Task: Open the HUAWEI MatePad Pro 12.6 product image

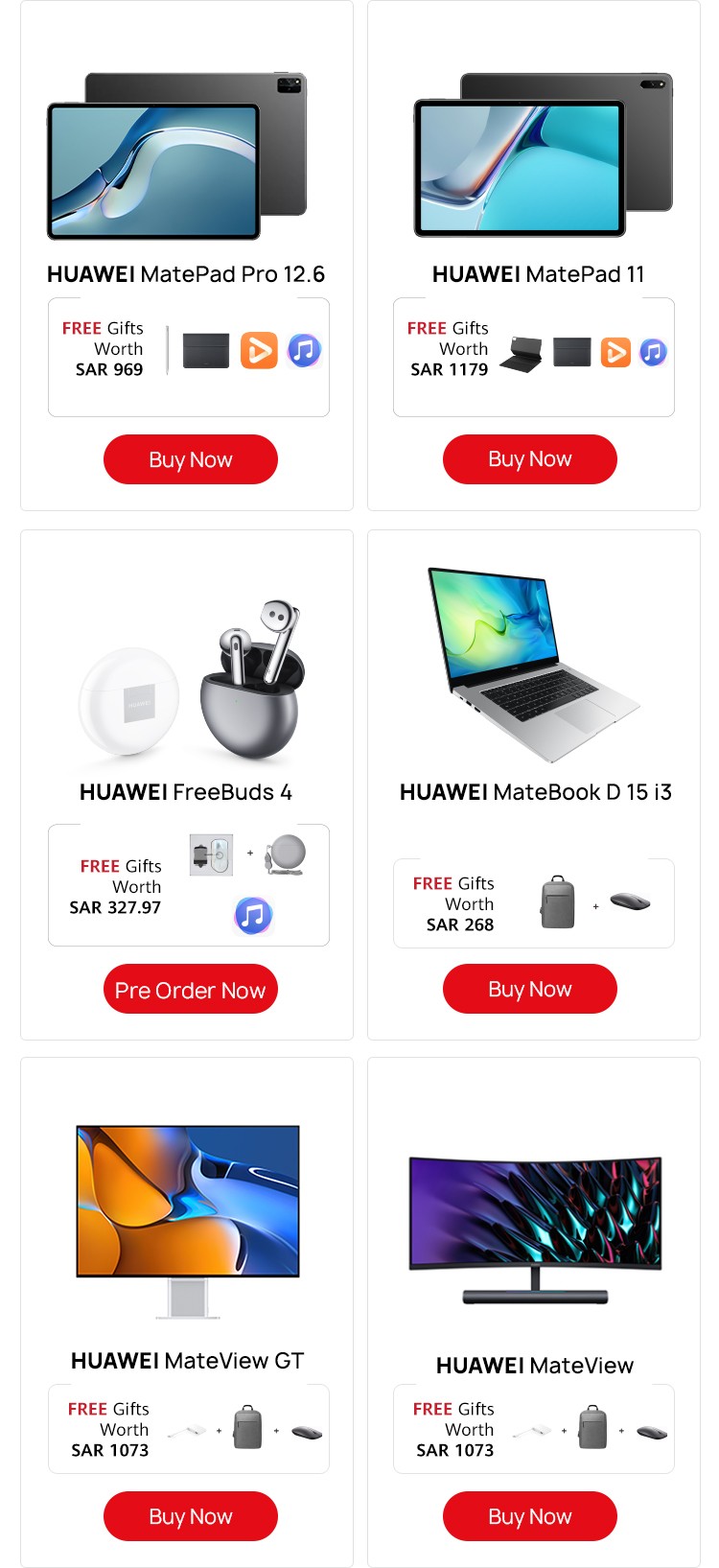Action: click(x=177, y=156)
